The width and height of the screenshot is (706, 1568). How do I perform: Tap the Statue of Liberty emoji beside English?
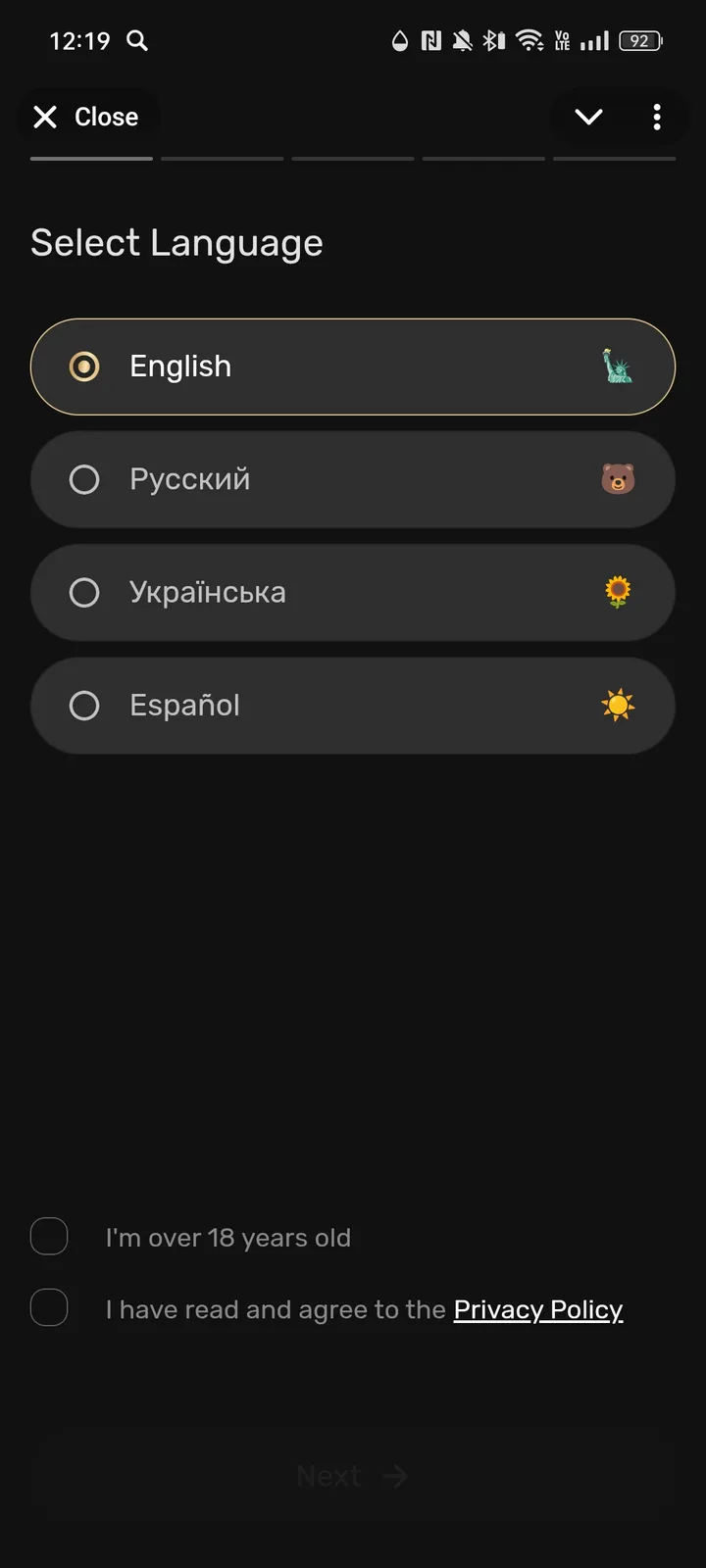617,366
